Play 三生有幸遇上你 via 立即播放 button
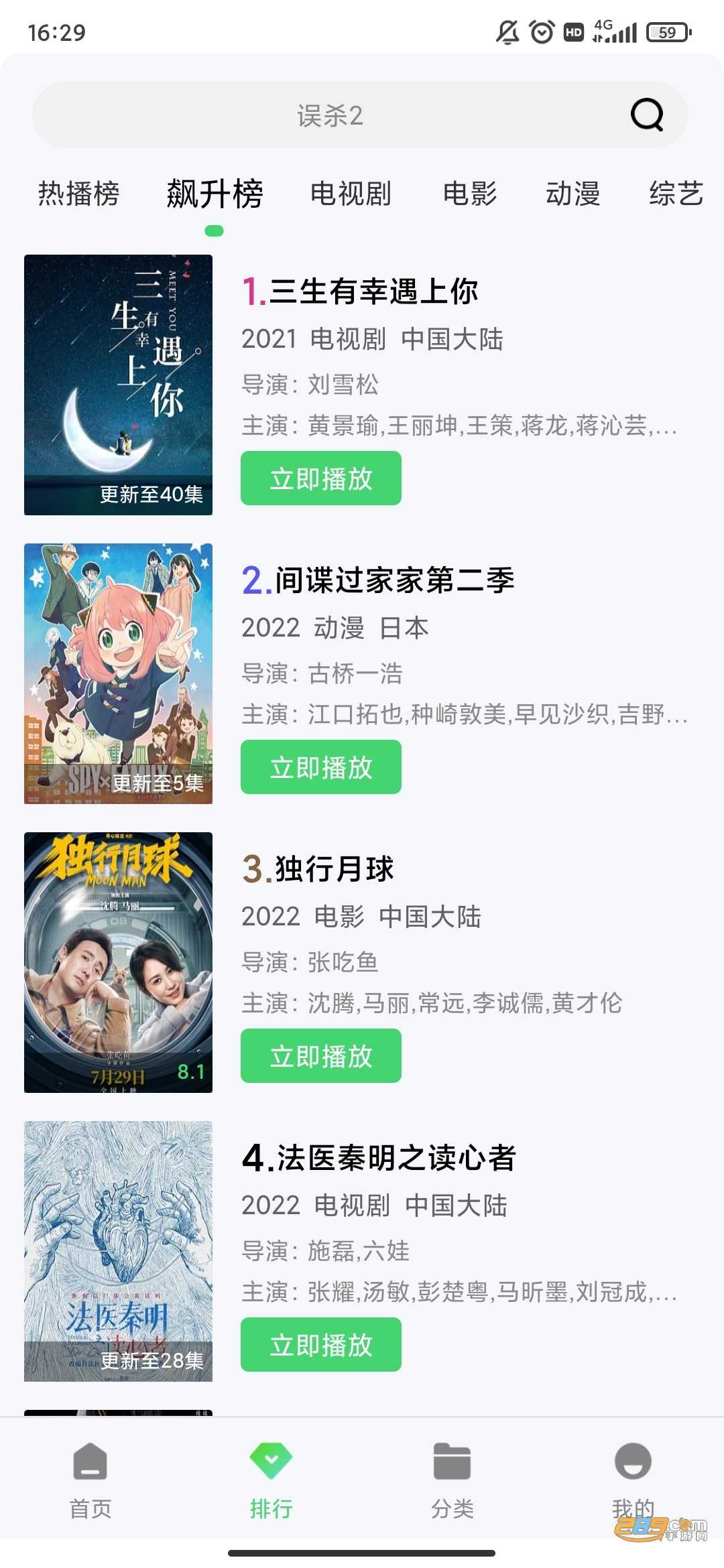The image size is (724, 1568). [320, 478]
